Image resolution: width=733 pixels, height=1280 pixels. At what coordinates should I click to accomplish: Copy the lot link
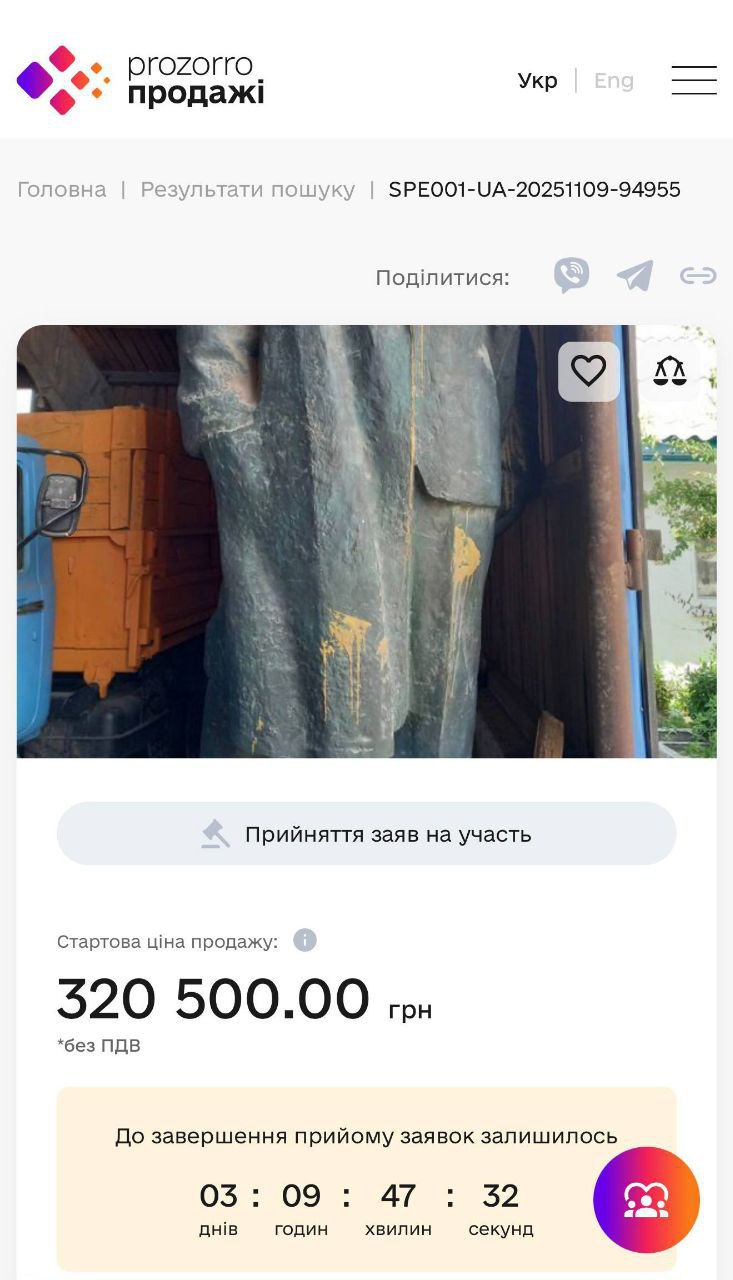[698, 276]
